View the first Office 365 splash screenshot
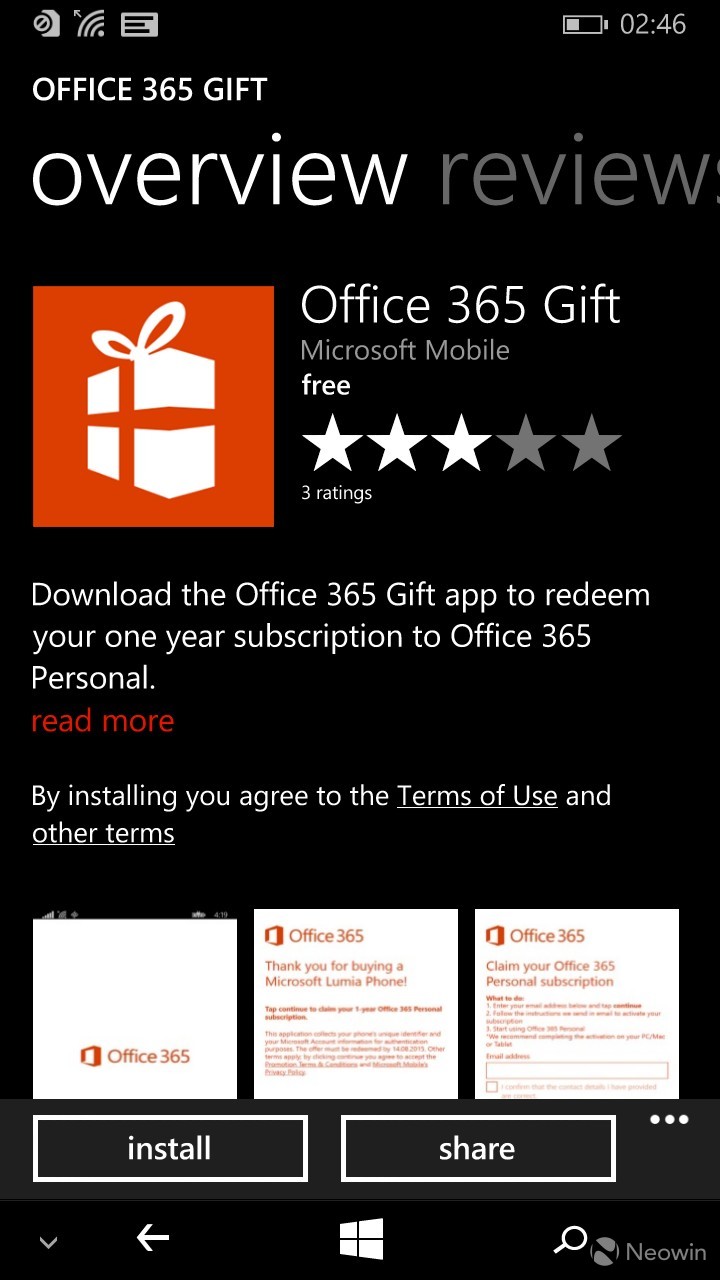 point(135,1003)
